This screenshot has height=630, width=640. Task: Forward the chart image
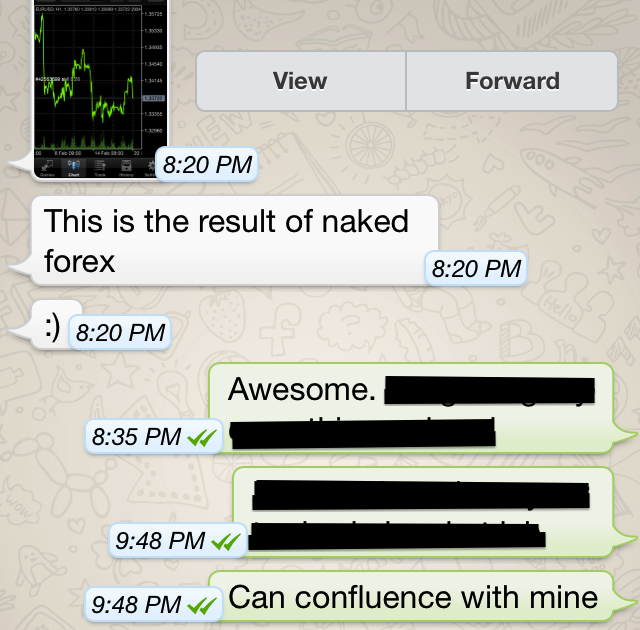tap(512, 81)
